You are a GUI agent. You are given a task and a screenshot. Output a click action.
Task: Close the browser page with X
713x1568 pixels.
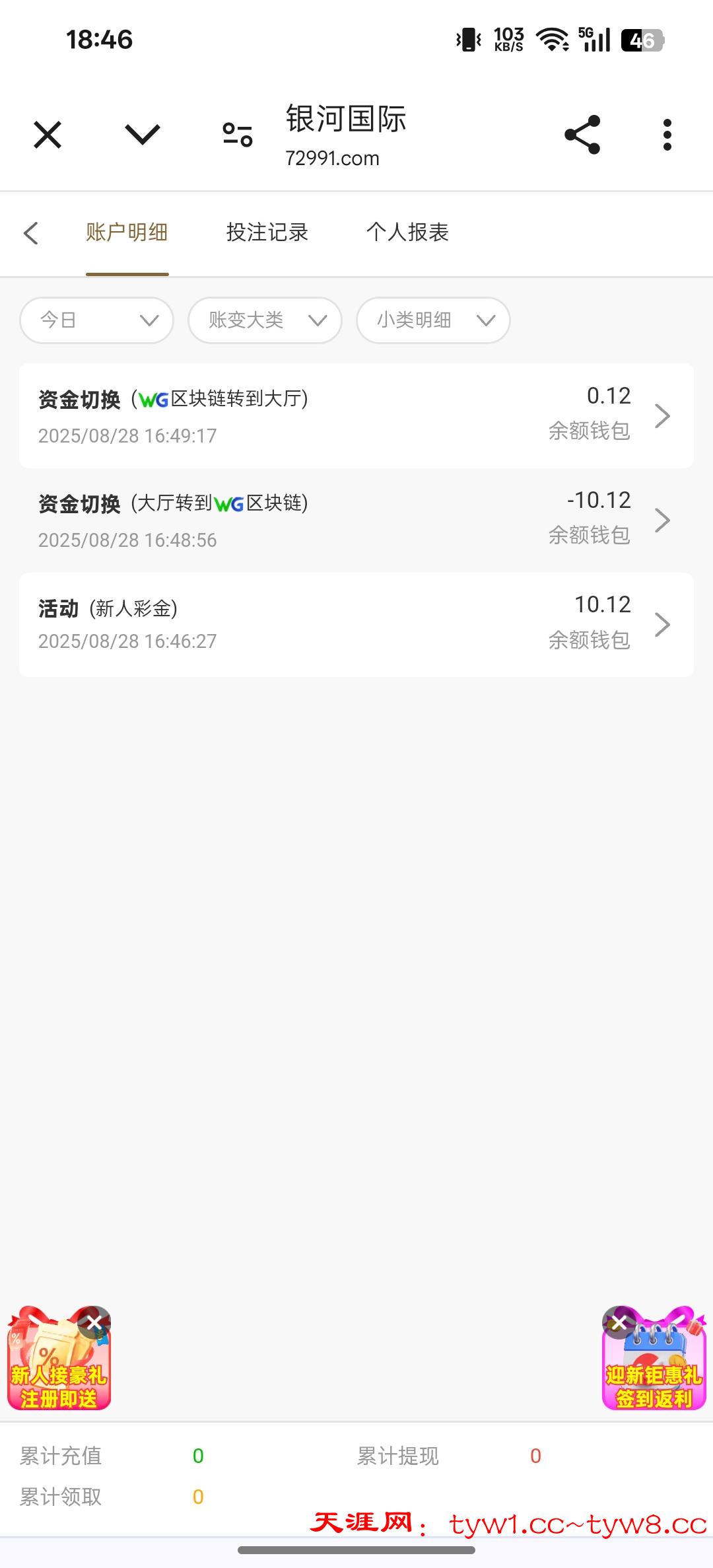48,135
